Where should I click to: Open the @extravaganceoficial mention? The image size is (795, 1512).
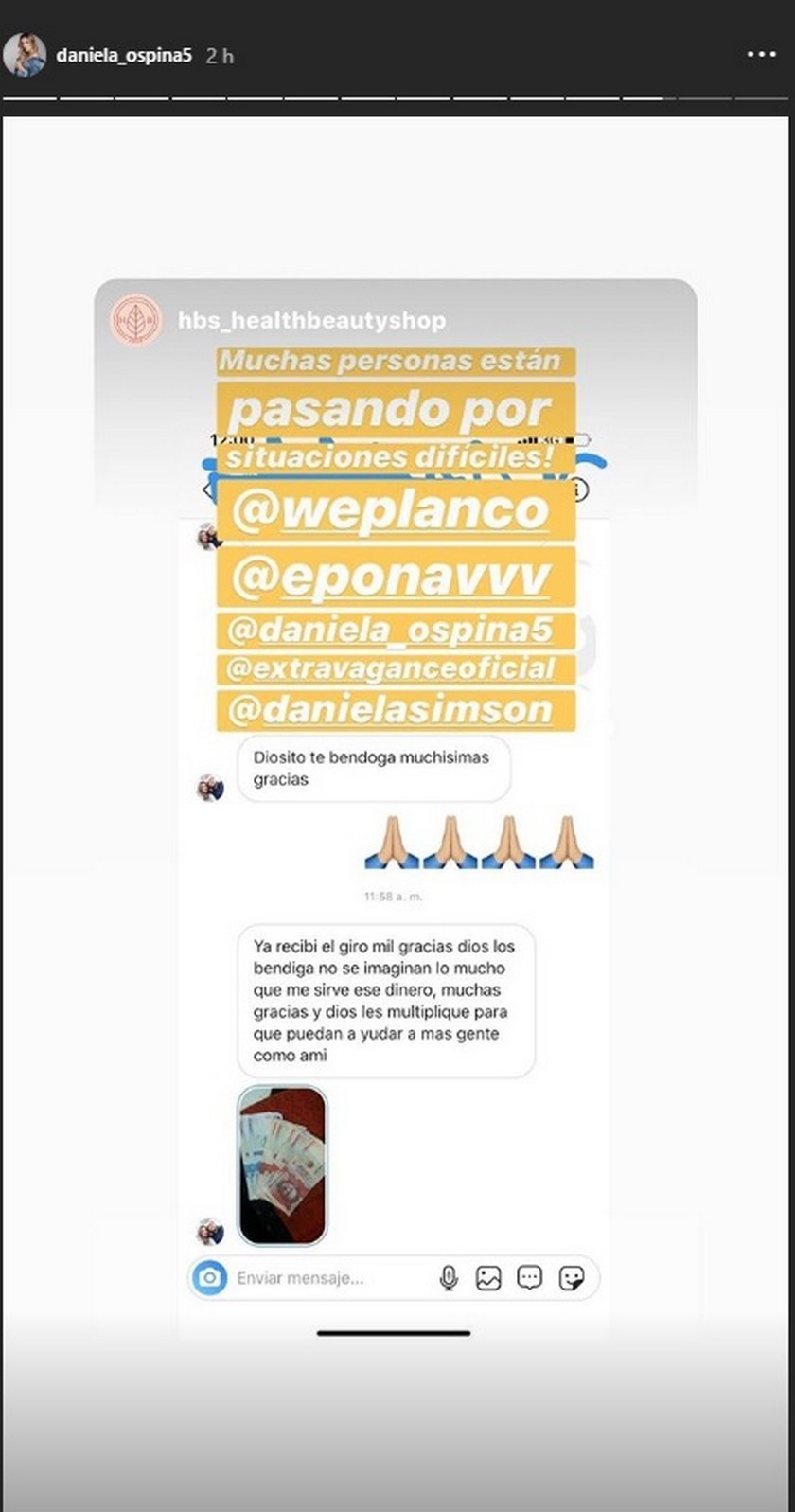tap(391, 669)
